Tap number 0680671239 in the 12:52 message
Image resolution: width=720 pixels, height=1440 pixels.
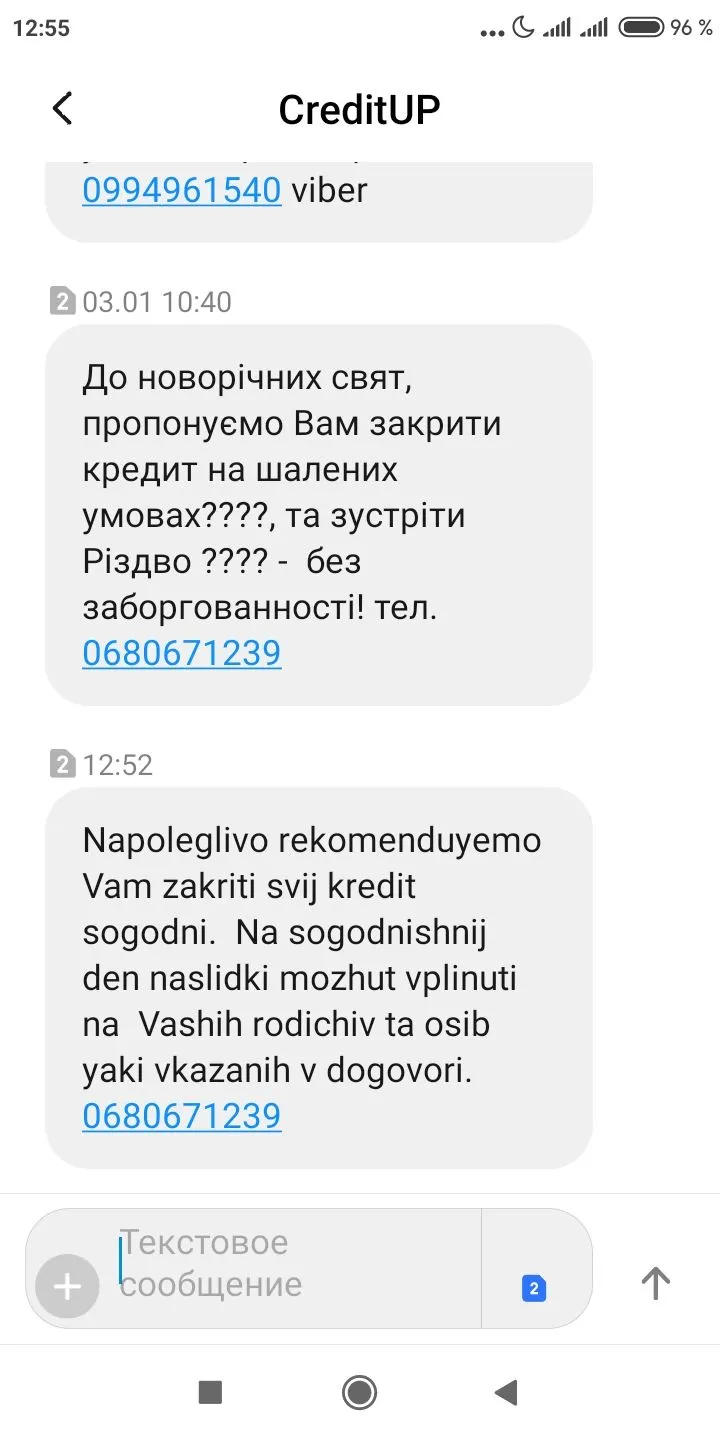181,1116
